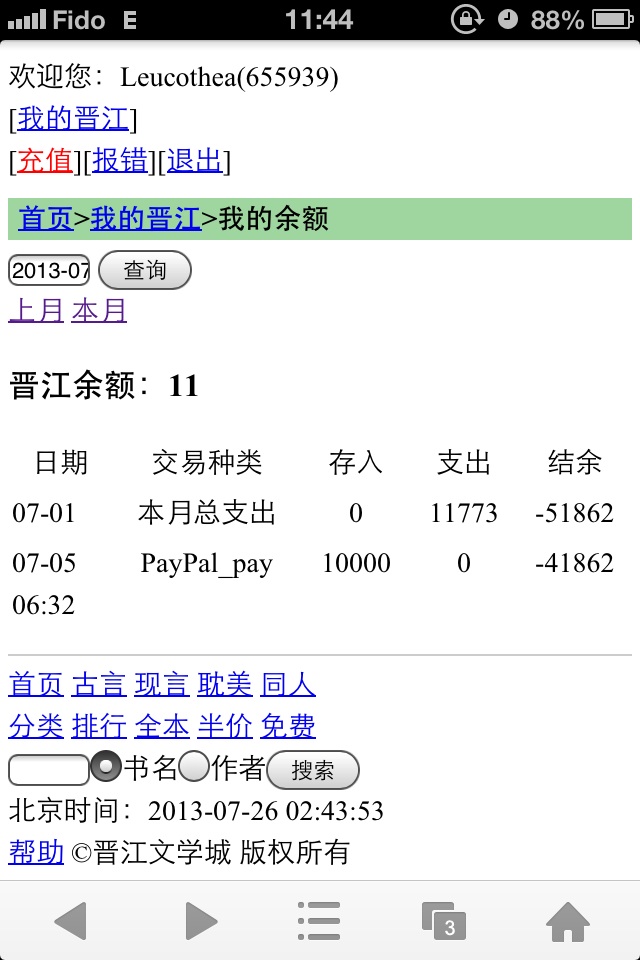Go back with the browser back arrow
The height and width of the screenshot is (960, 640).
point(71,921)
